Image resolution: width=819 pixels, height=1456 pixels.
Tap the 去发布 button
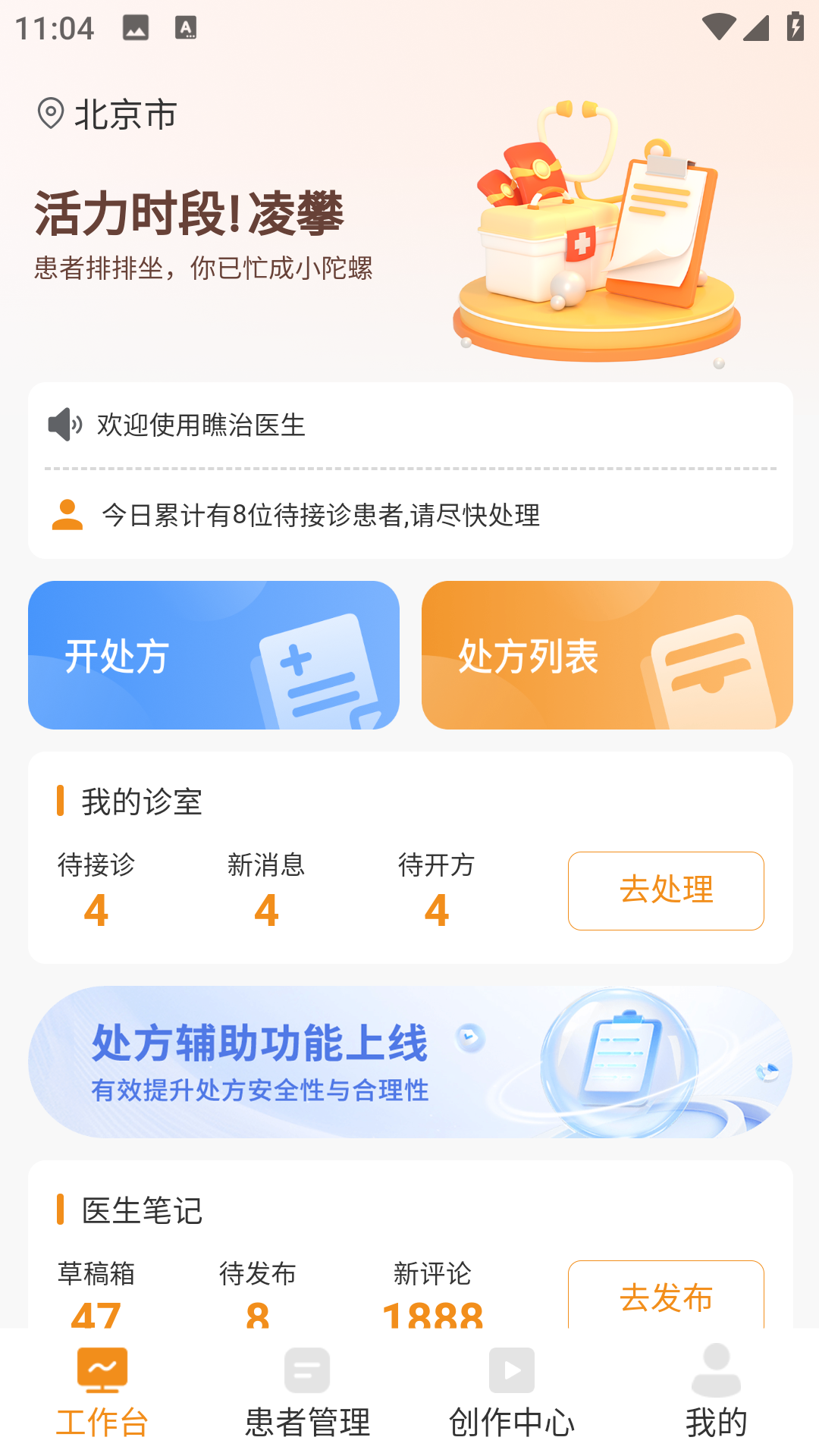coord(666,1295)
